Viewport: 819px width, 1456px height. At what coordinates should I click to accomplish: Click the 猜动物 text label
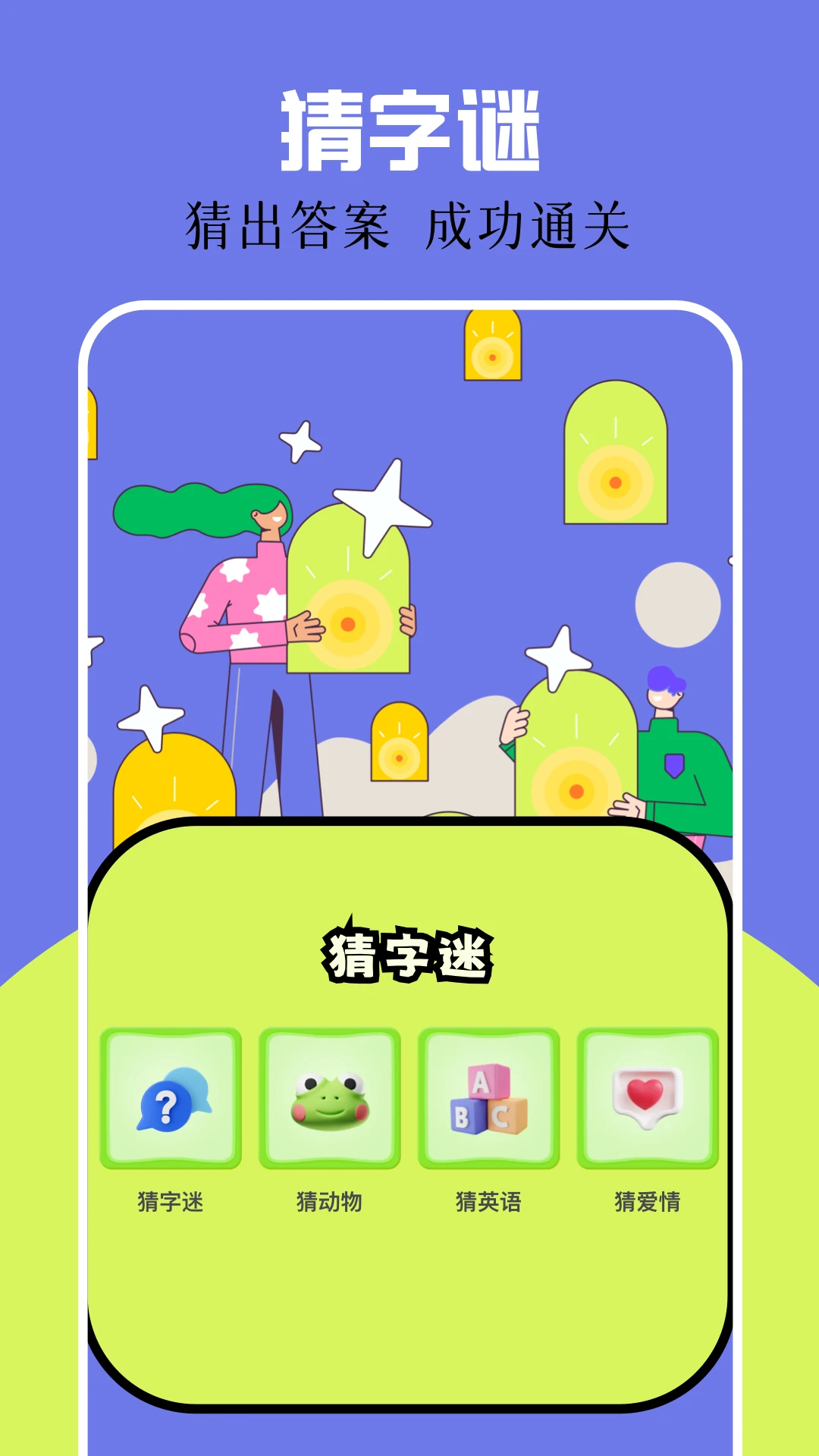pyautogui.click(x=331, y=1201)
